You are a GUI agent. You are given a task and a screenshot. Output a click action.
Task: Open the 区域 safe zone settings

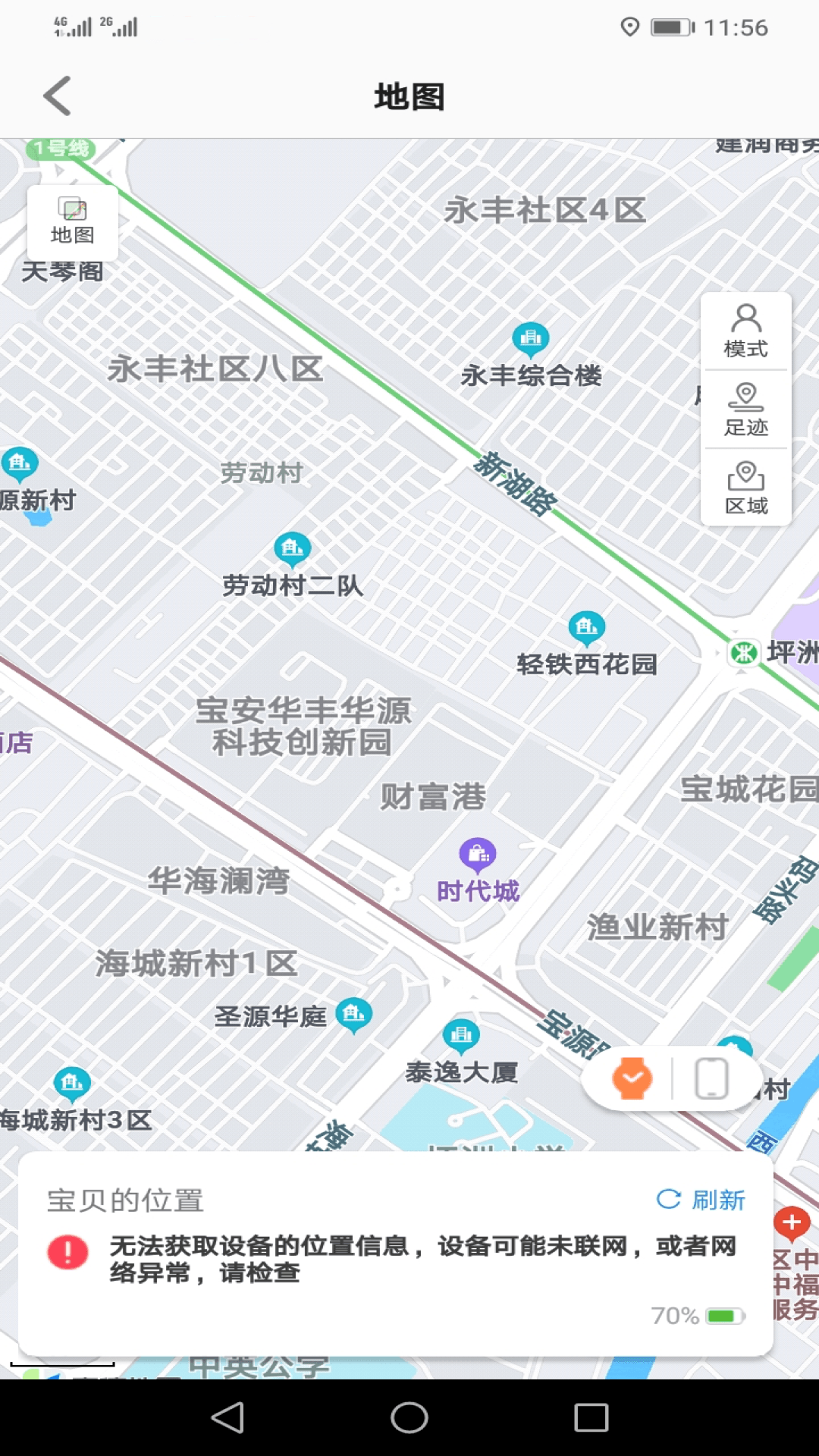pos(745,488)
